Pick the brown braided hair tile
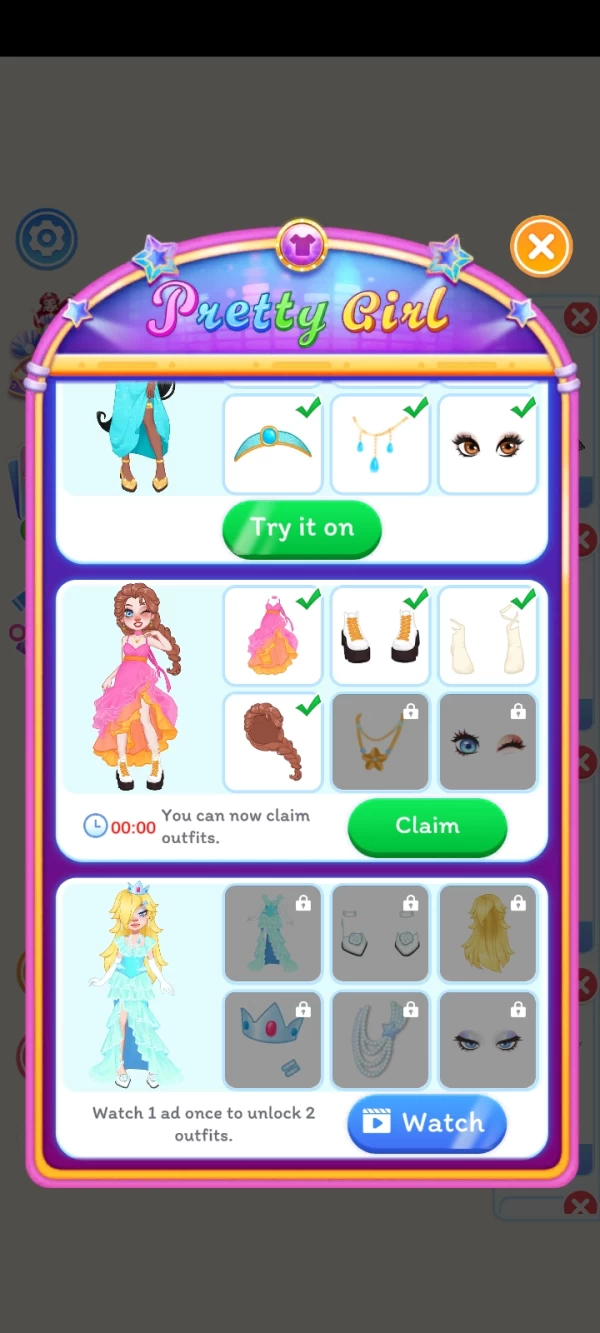 click(272, 742)
